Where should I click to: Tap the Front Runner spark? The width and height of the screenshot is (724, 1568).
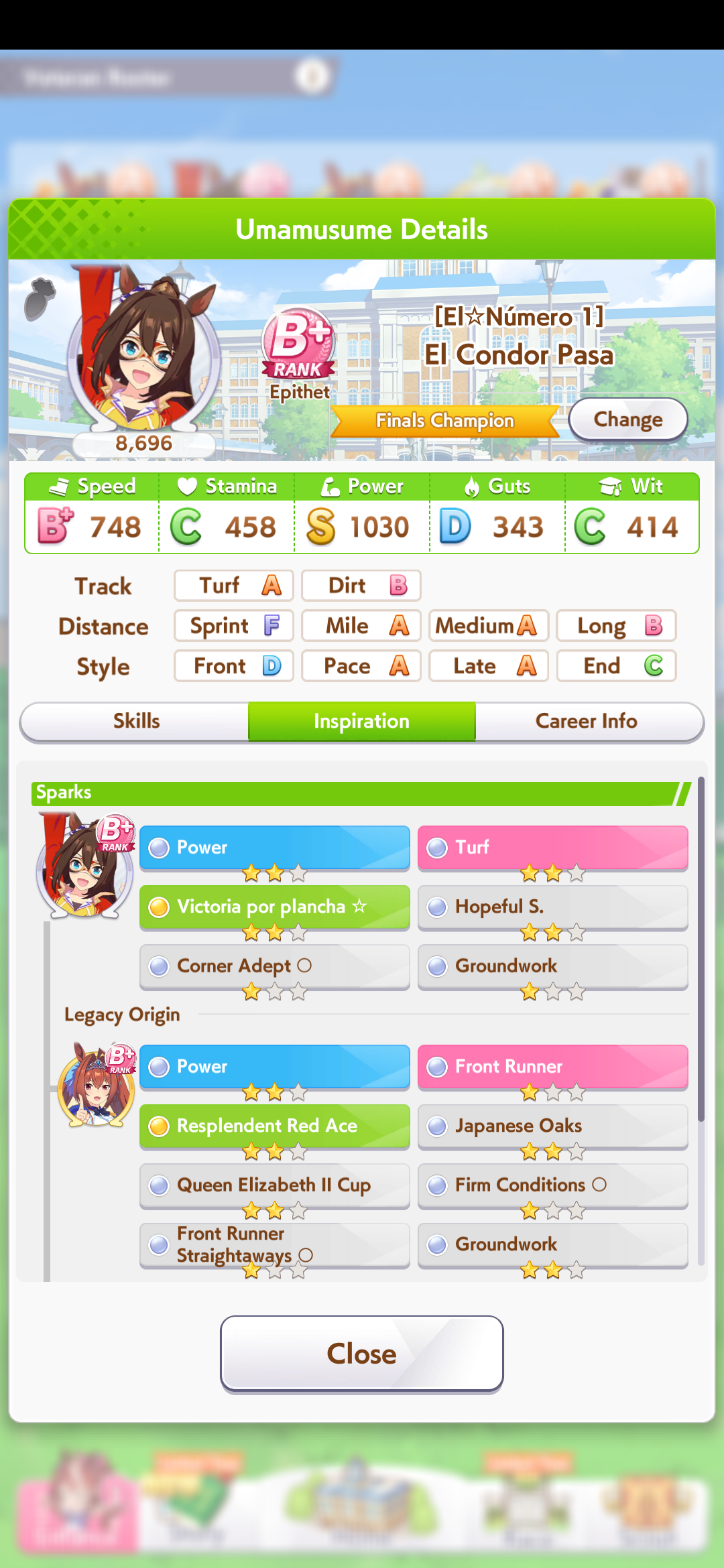[553, 1066]
